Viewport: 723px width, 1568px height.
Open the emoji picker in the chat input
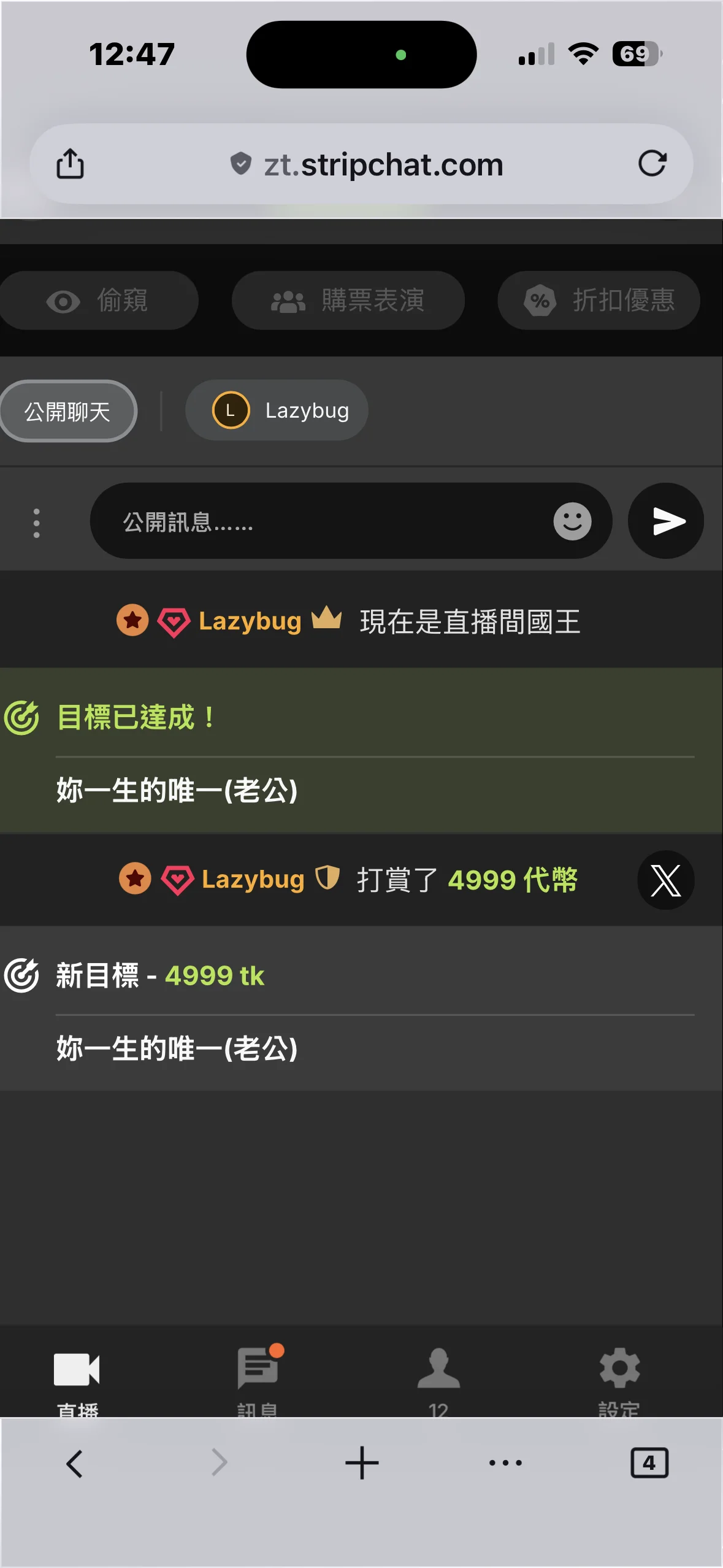pos(573,521)
